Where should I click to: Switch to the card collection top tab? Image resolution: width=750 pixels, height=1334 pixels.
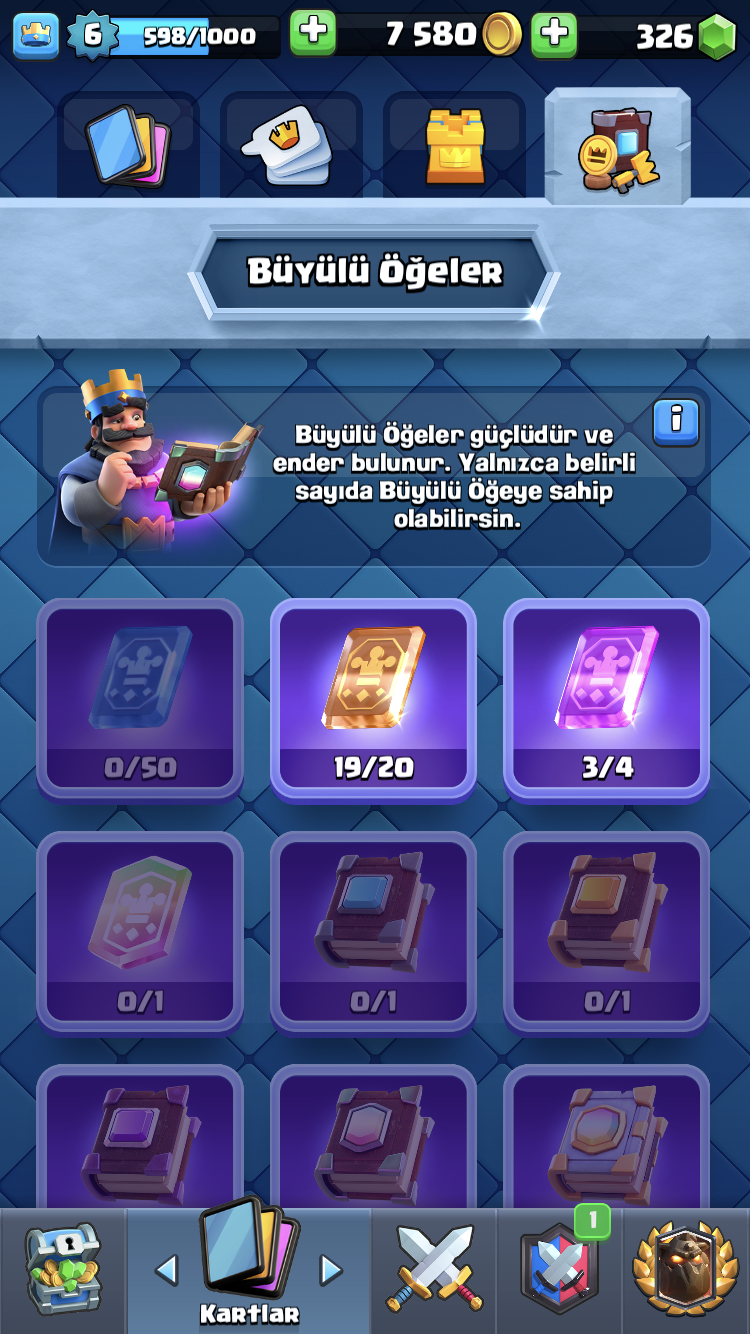pos(128,146)
